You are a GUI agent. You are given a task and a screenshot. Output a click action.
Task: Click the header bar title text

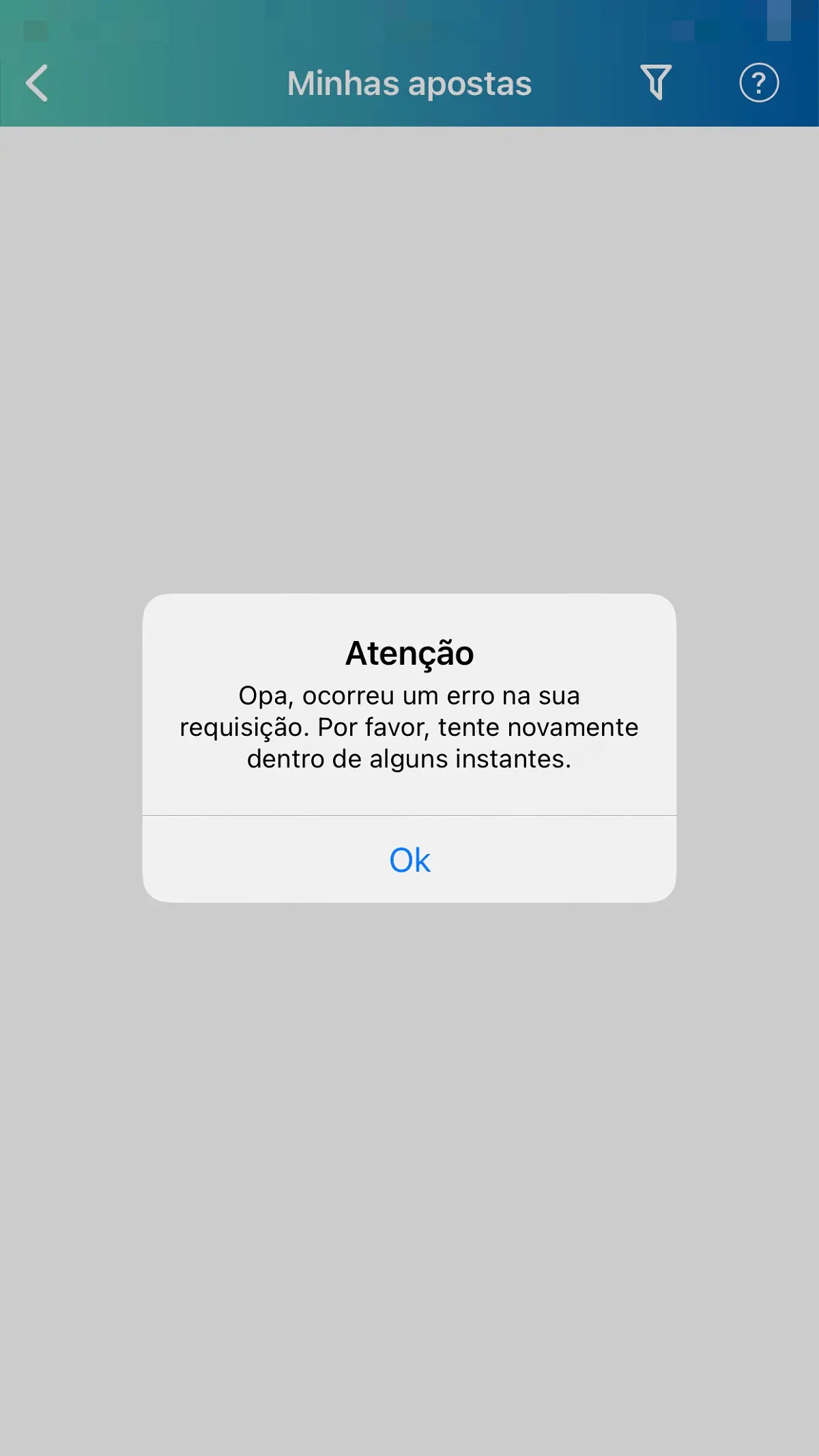pos(409,83)
